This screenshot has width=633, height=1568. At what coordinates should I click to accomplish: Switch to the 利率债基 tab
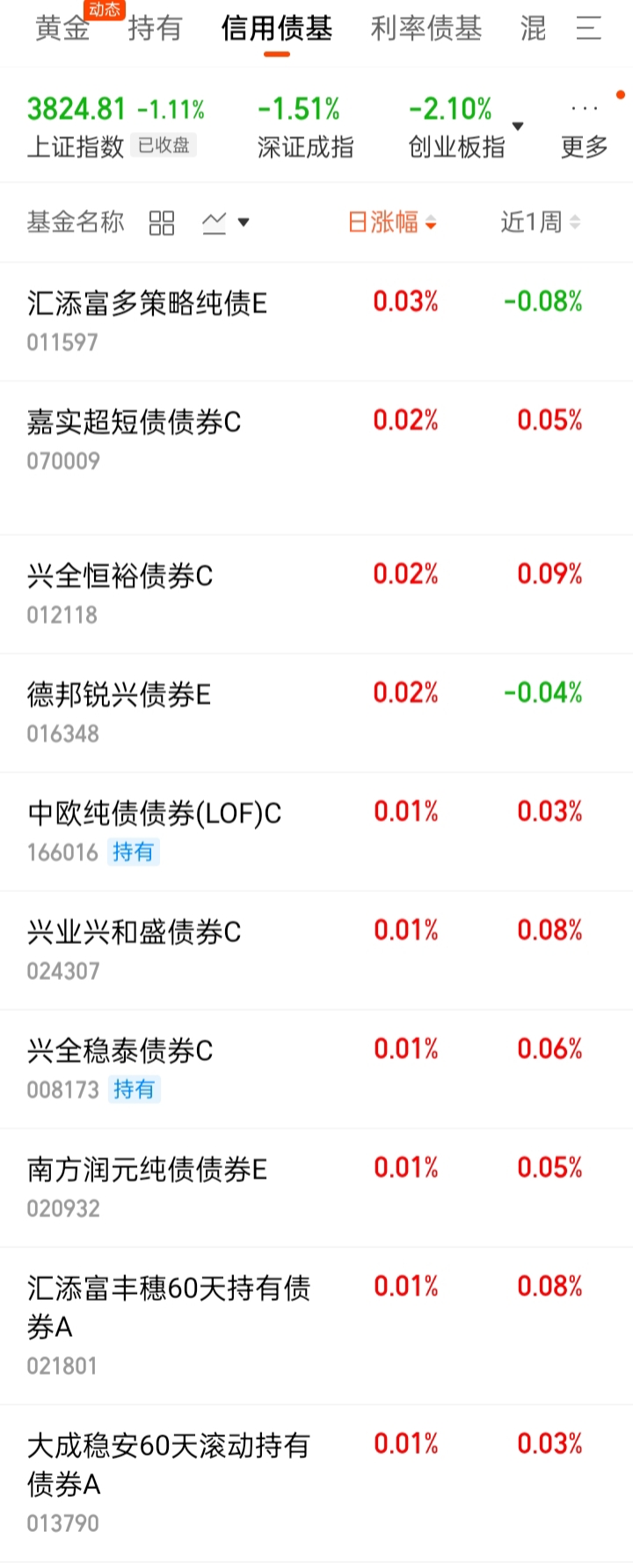[426, 29]
